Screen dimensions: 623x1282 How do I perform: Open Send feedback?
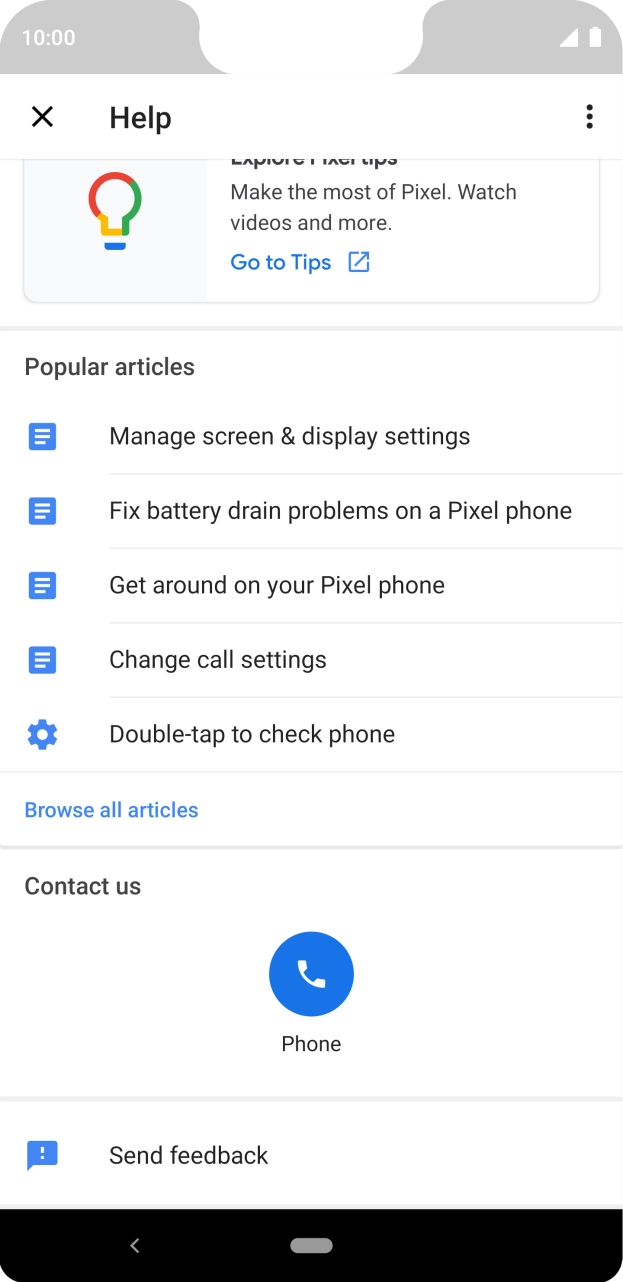coord(311,1156)
